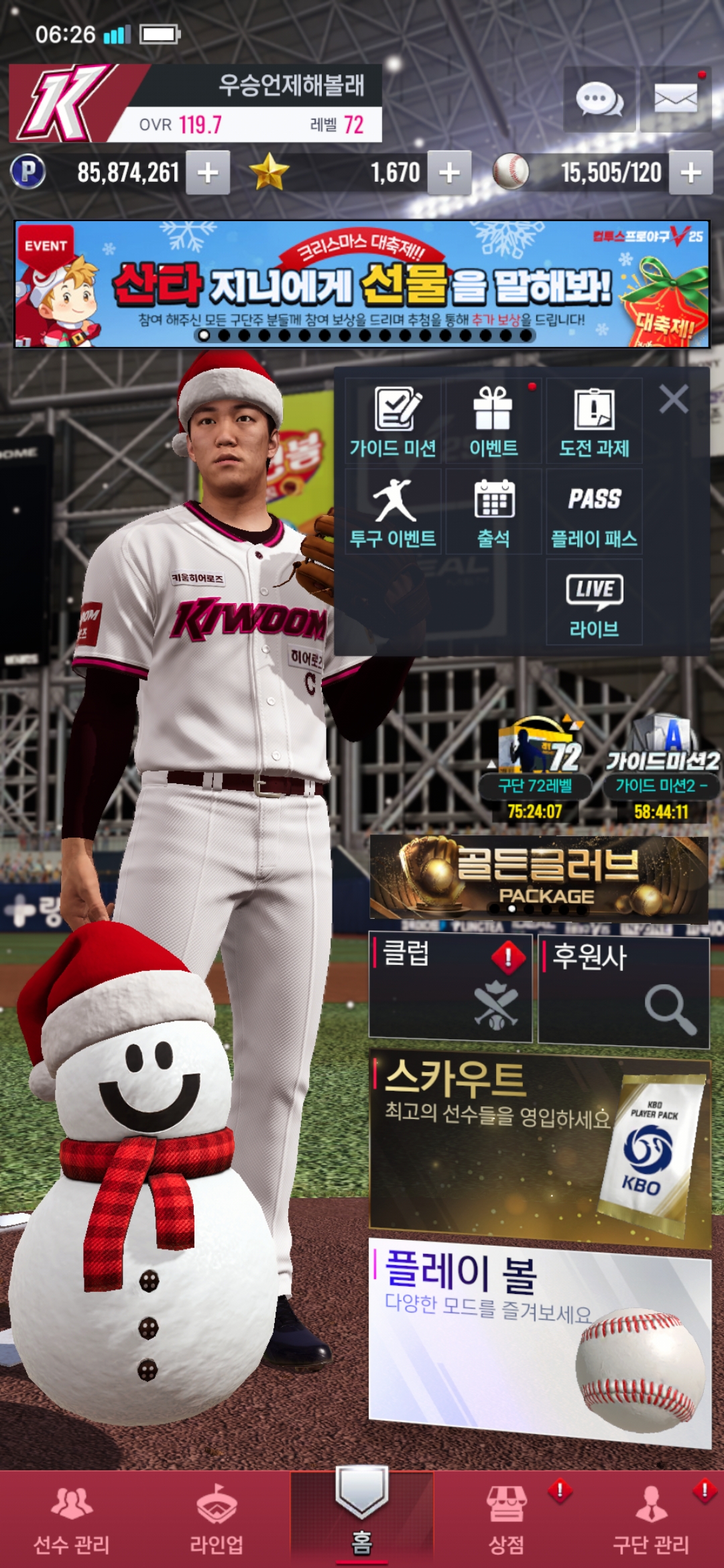Add stars with the plus button next to 1,670
The width and height of the screenshot is (724, 1568).
coord(449,173)
